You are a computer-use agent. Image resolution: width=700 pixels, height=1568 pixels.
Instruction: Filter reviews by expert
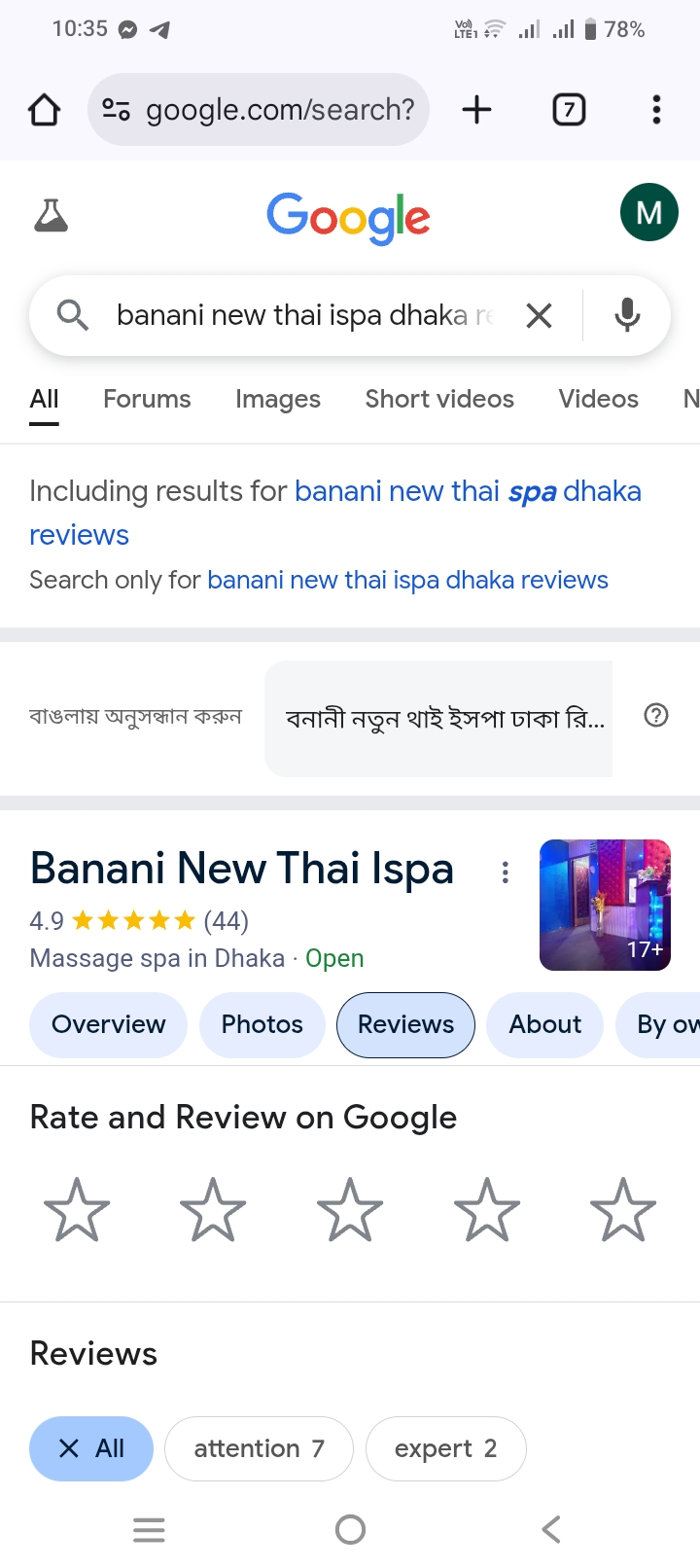point(445,1448)
